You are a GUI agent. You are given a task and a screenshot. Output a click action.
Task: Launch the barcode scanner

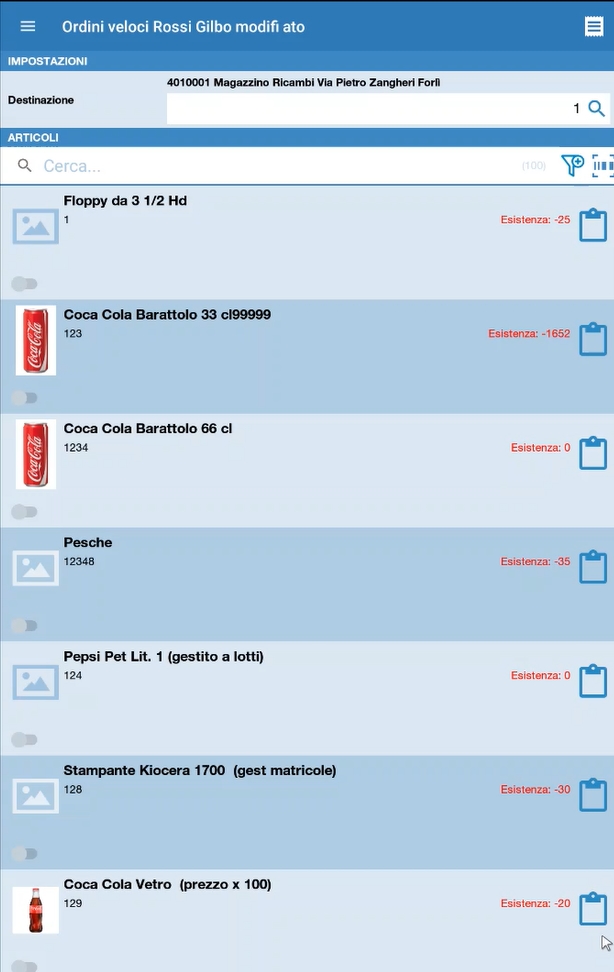coord(602,166)
